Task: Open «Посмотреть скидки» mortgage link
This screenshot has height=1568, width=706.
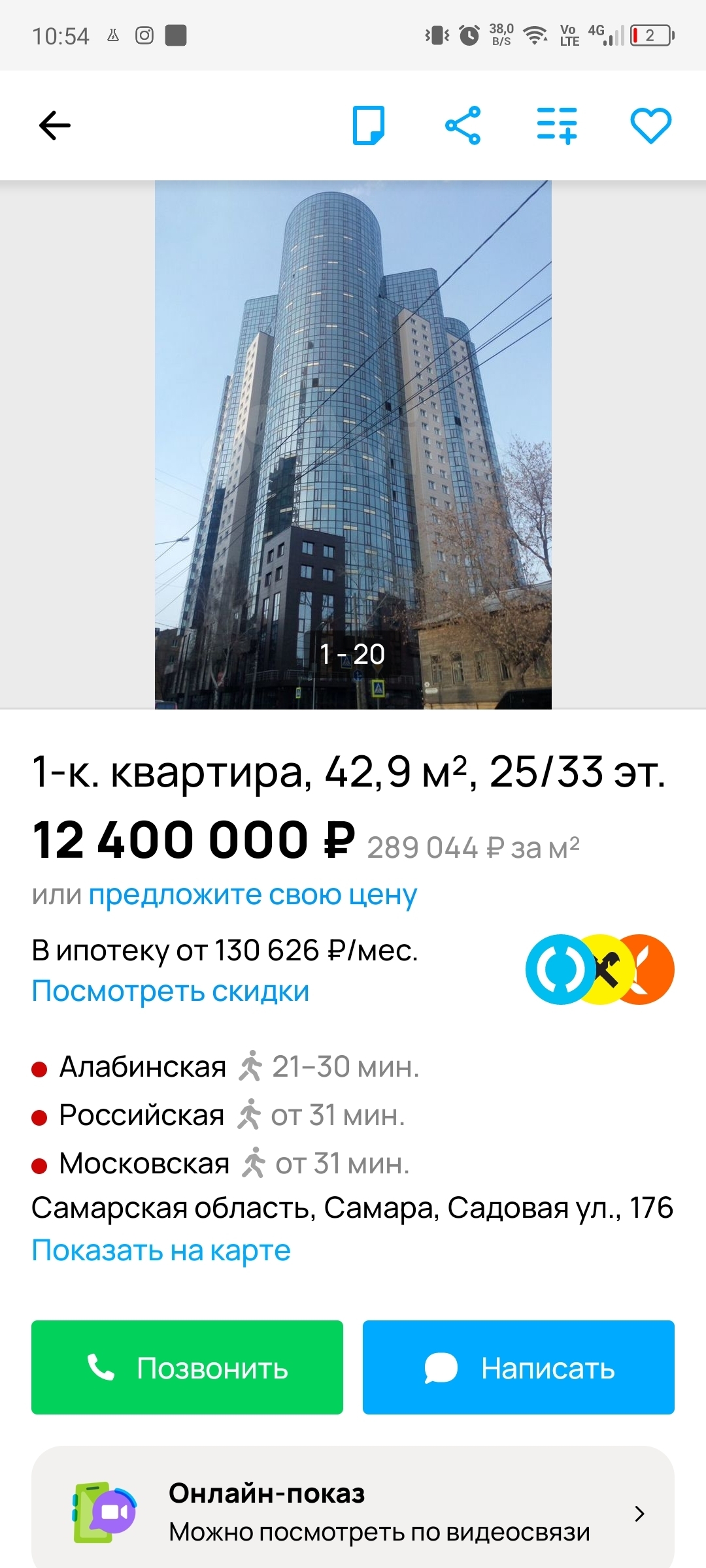Action: click(x=171, y=991)
